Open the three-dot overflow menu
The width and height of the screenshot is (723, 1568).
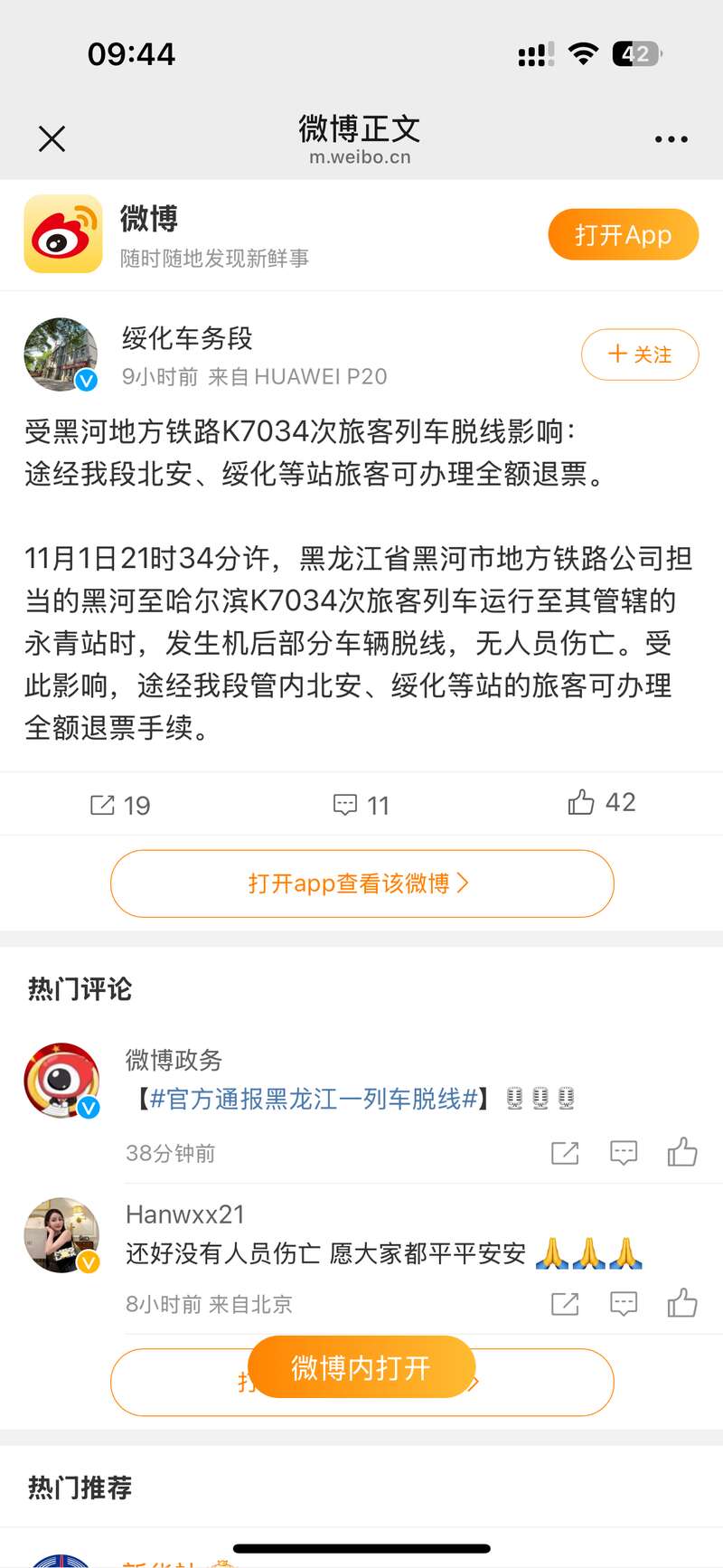[671, 139]
